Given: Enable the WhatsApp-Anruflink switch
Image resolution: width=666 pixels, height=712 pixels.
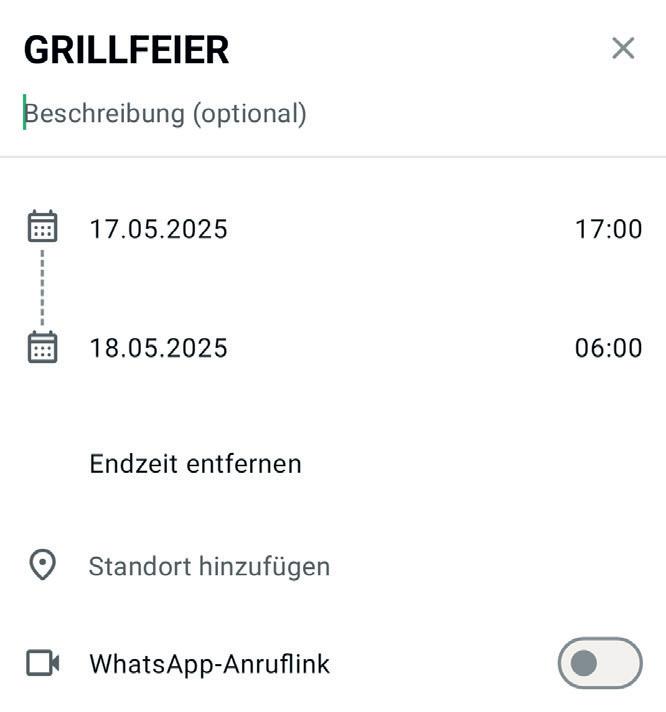Looking at the screenshot, I should (x=599, y=663).
